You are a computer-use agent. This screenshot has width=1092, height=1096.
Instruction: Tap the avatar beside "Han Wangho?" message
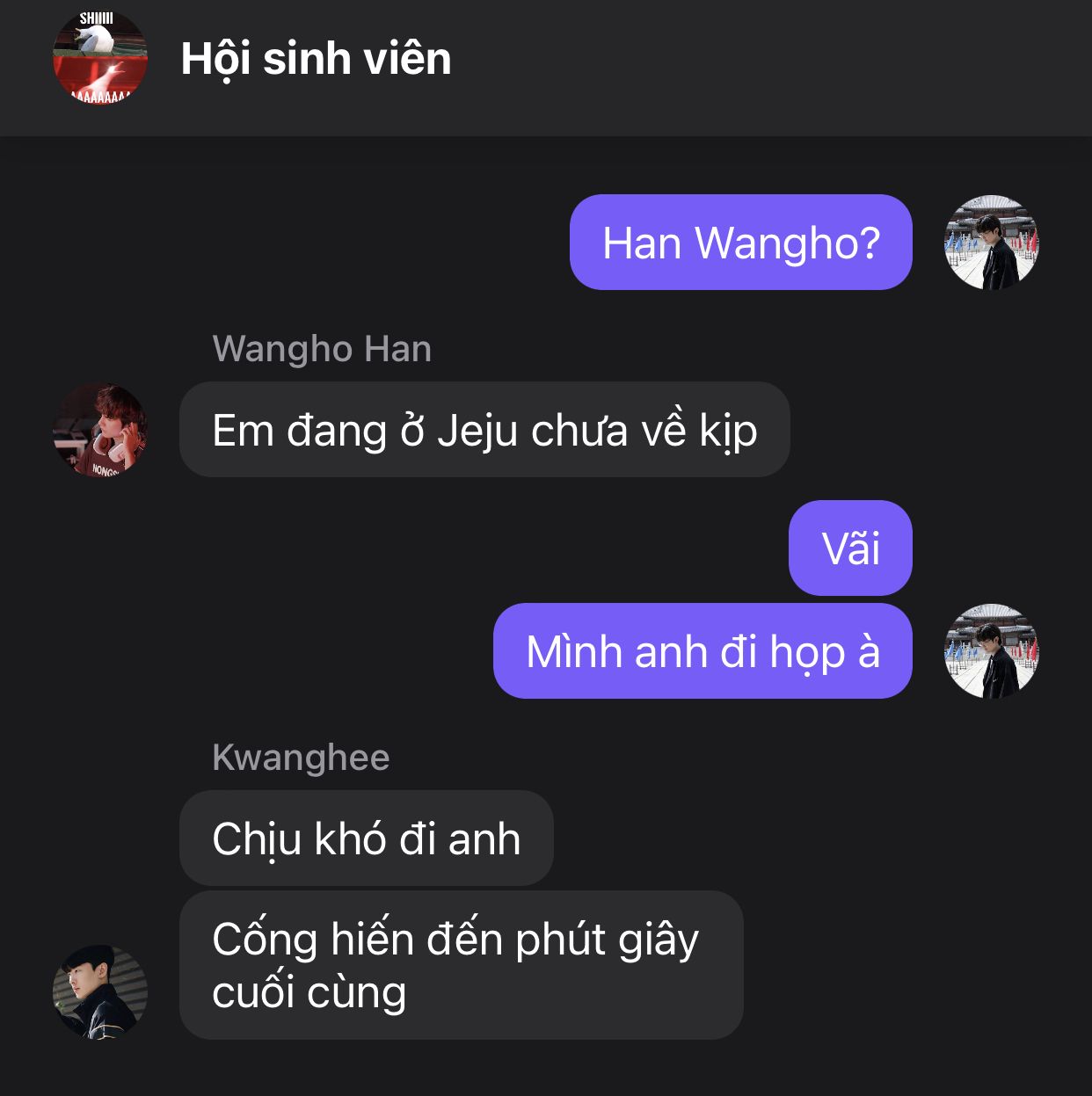[x=991, y=243]
